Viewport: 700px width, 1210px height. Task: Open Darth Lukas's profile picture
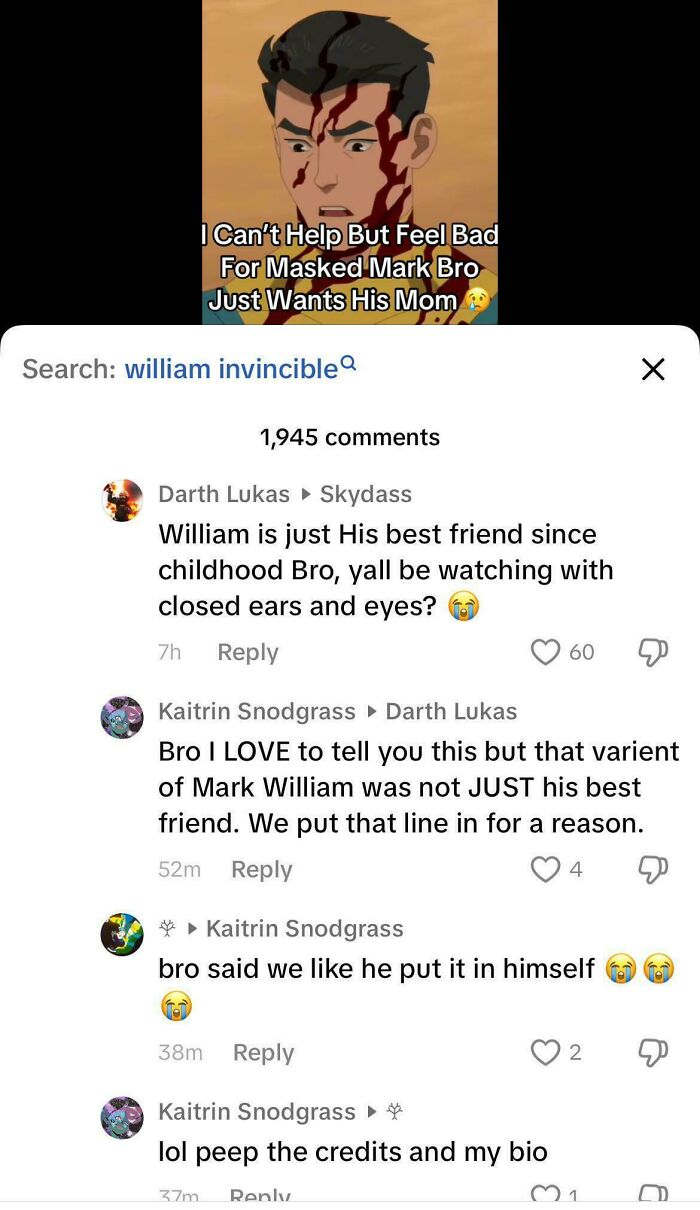pos(123,500)
